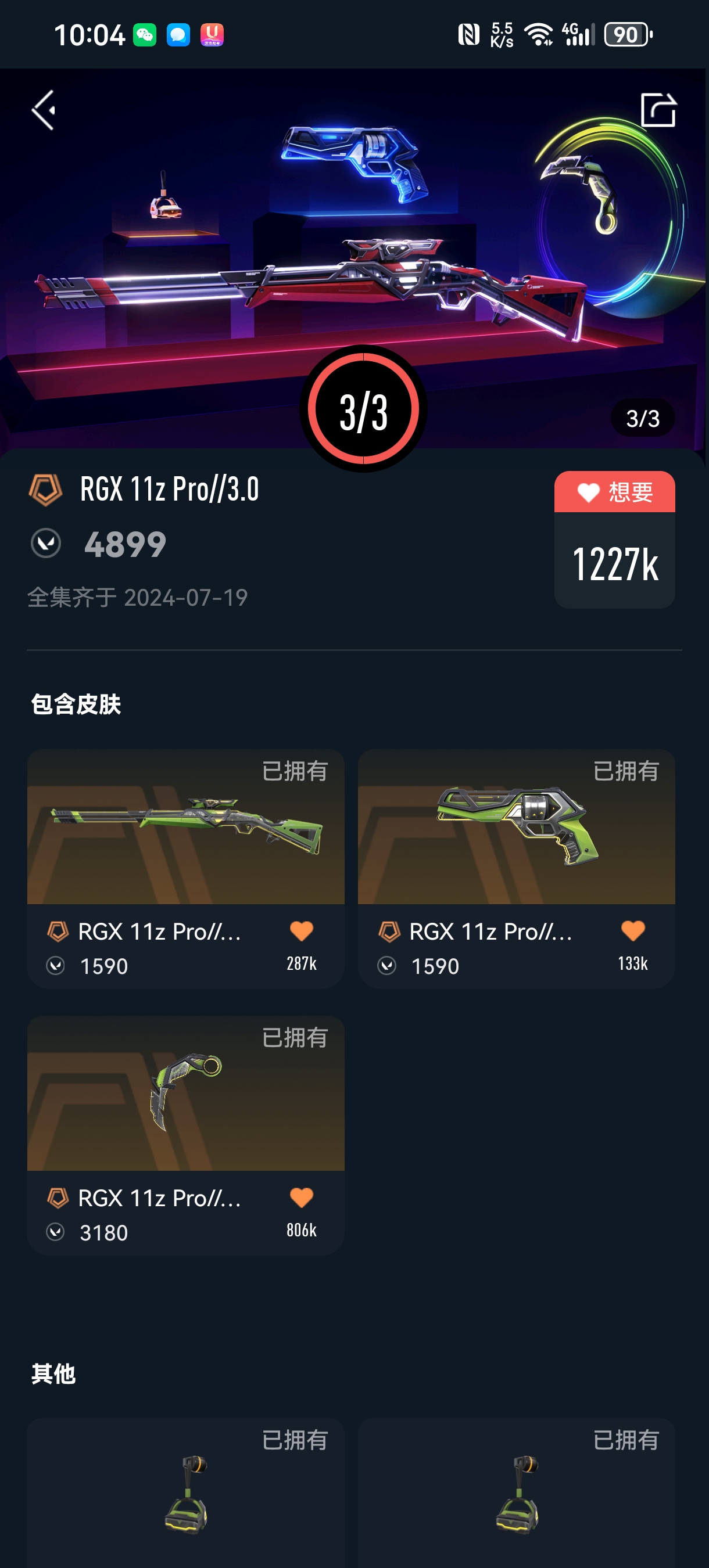
Task: Like the rifle skin with 287k hearts
Action: click(x=302, y=931)
